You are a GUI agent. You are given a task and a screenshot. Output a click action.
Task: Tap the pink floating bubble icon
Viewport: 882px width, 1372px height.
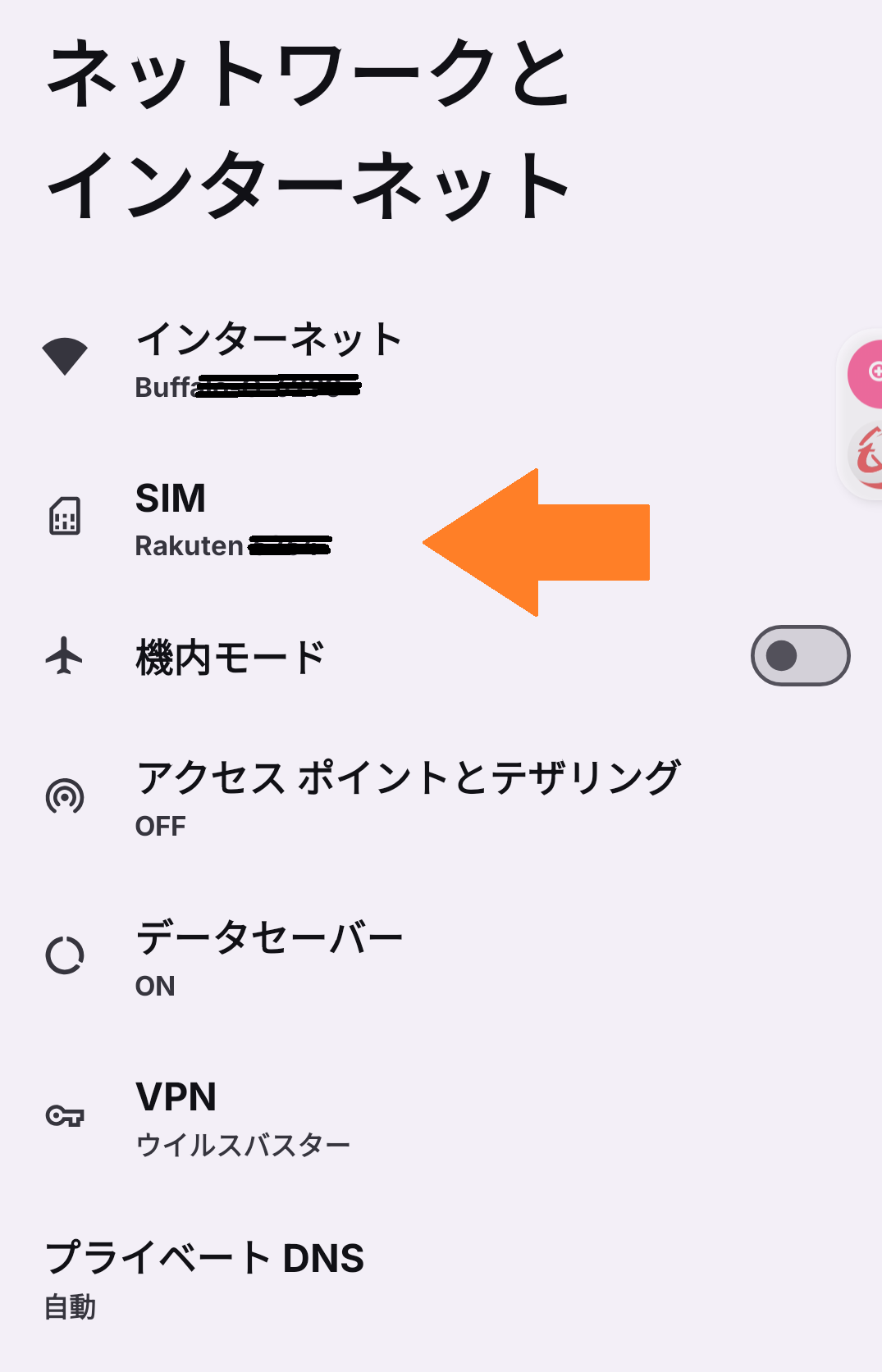(x=866, y=374)
